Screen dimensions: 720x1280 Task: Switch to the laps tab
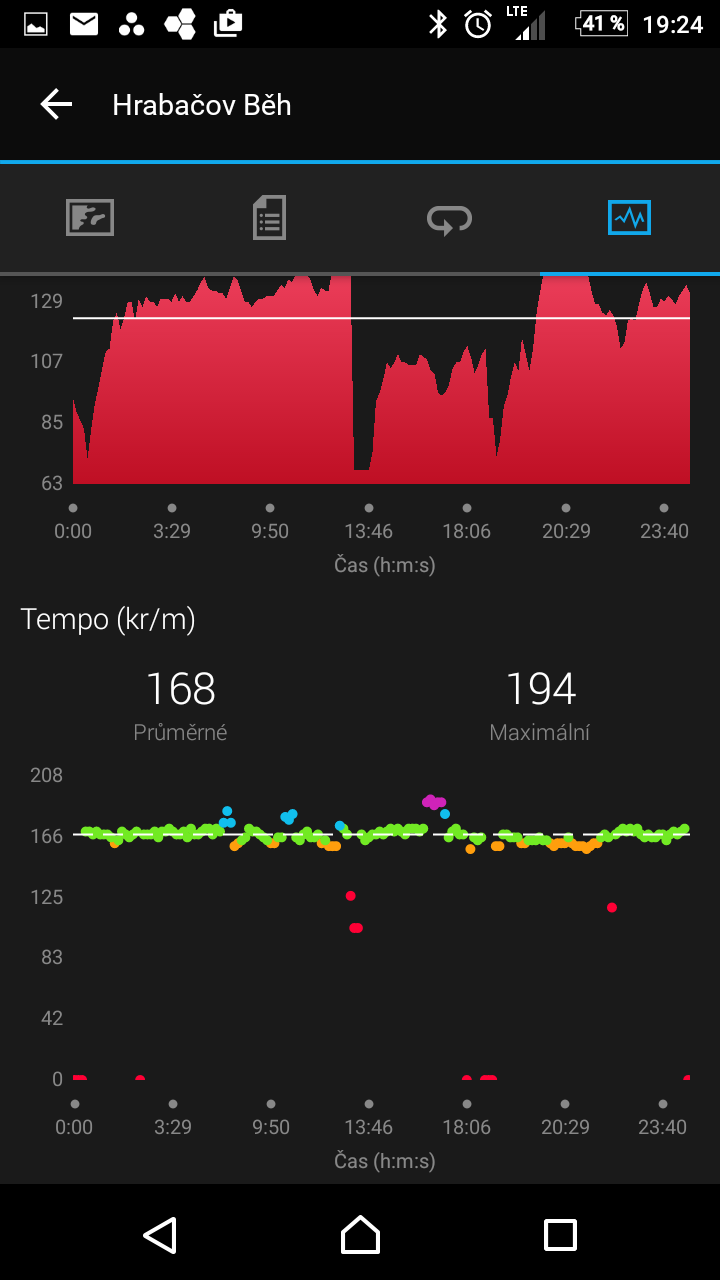(449, 217)
